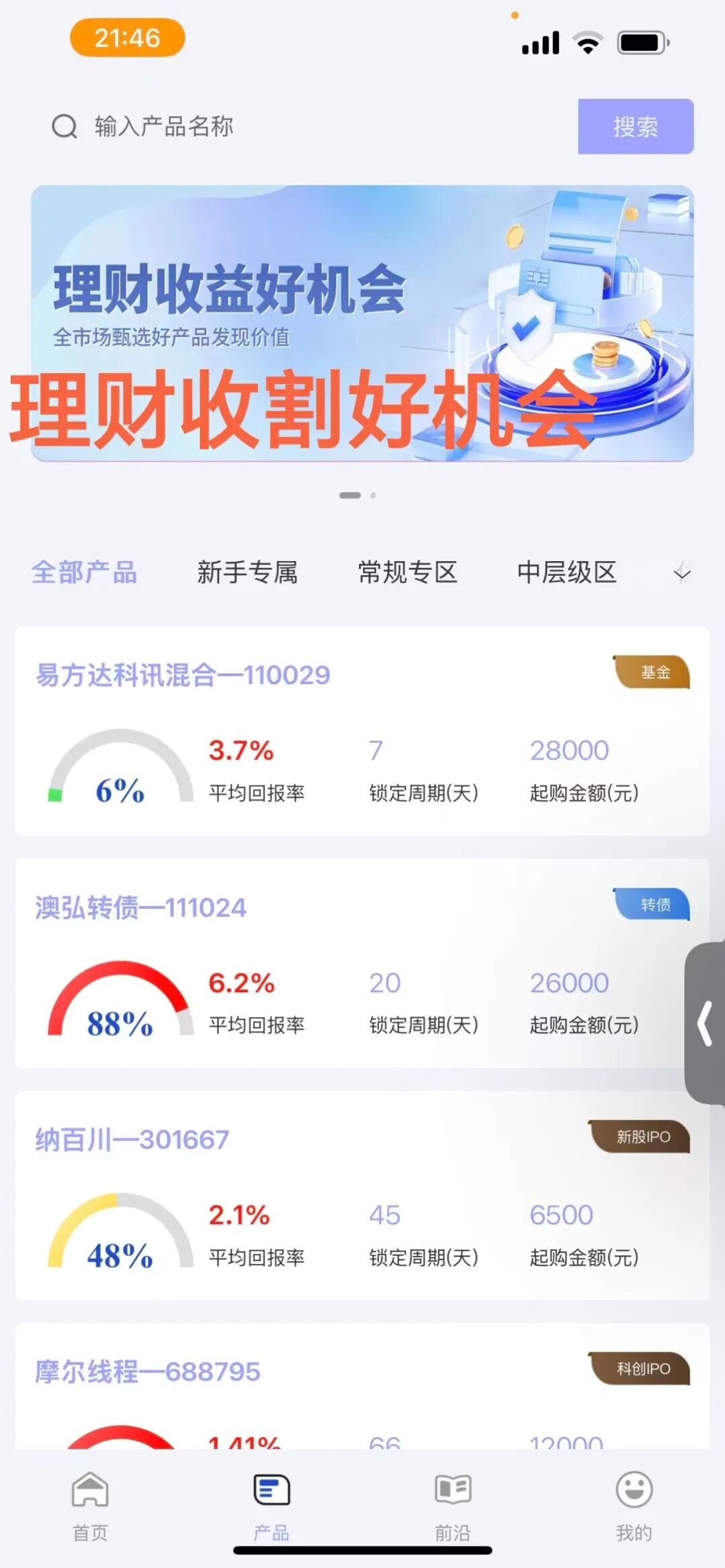Select the 全部产品 tab
The image size is (725, 1568).
83,573
